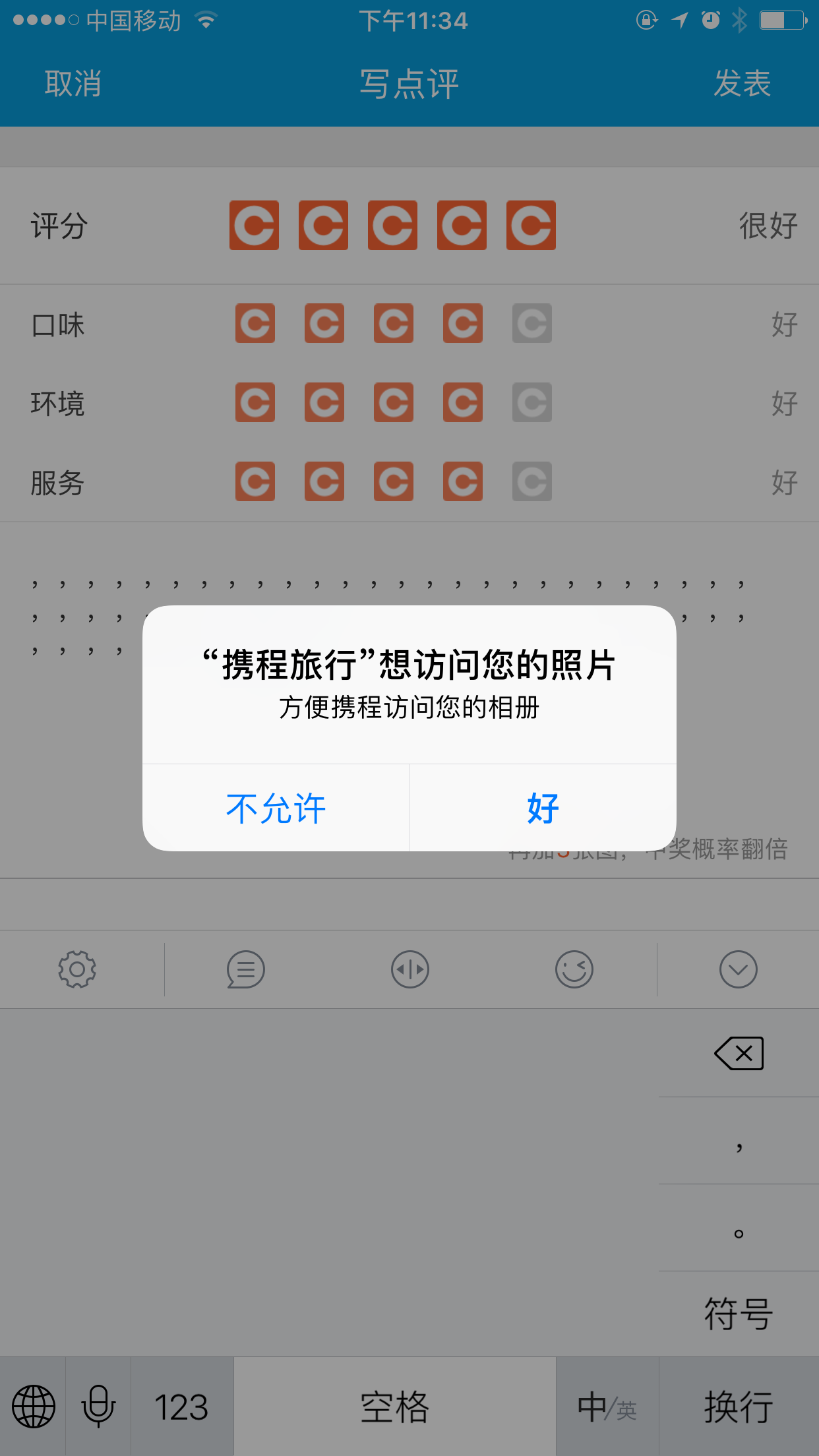Publish the review with 发表

tap(743, 84)
